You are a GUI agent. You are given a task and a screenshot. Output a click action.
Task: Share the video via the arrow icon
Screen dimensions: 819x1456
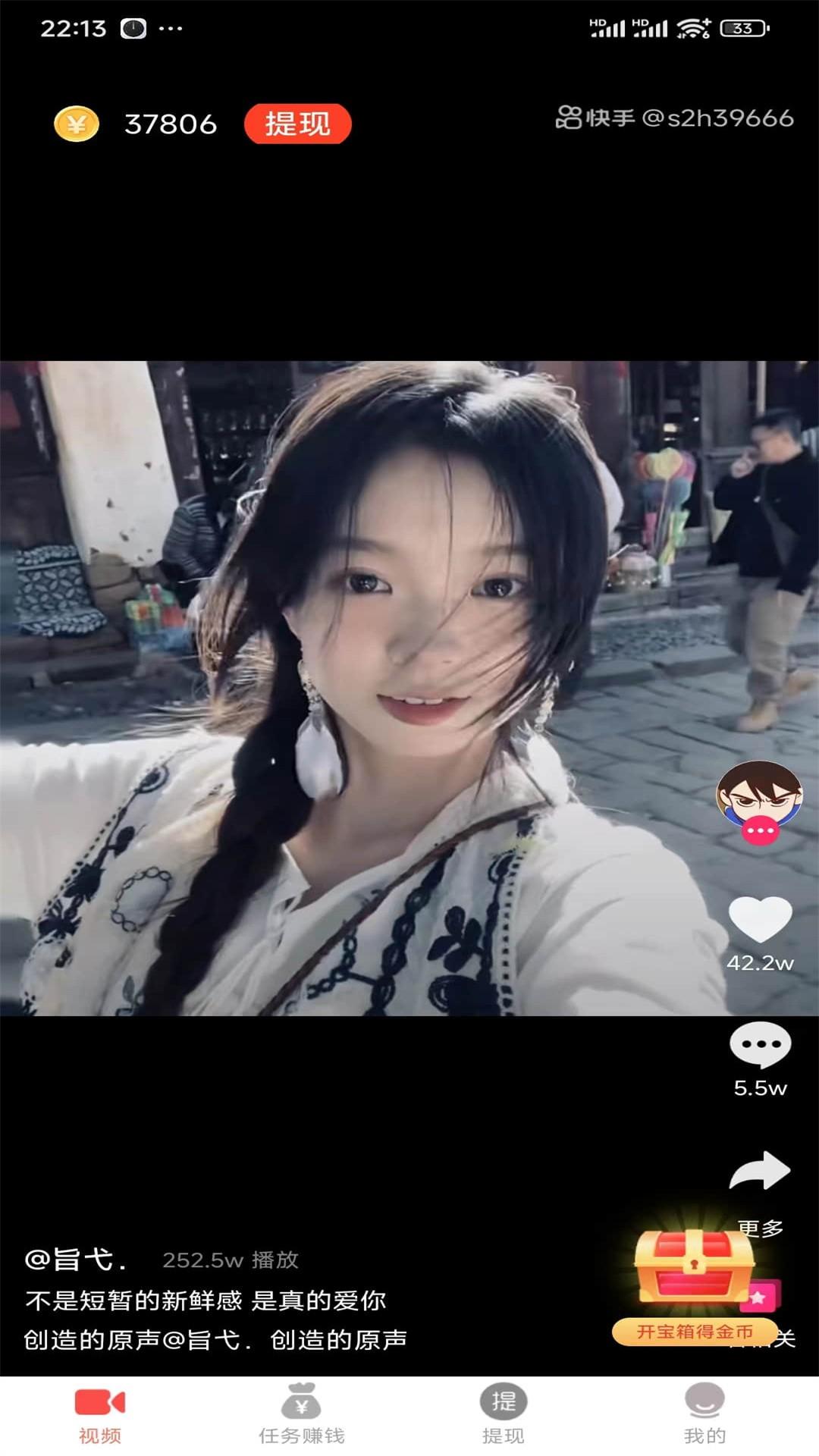(x=760, y=1172)
